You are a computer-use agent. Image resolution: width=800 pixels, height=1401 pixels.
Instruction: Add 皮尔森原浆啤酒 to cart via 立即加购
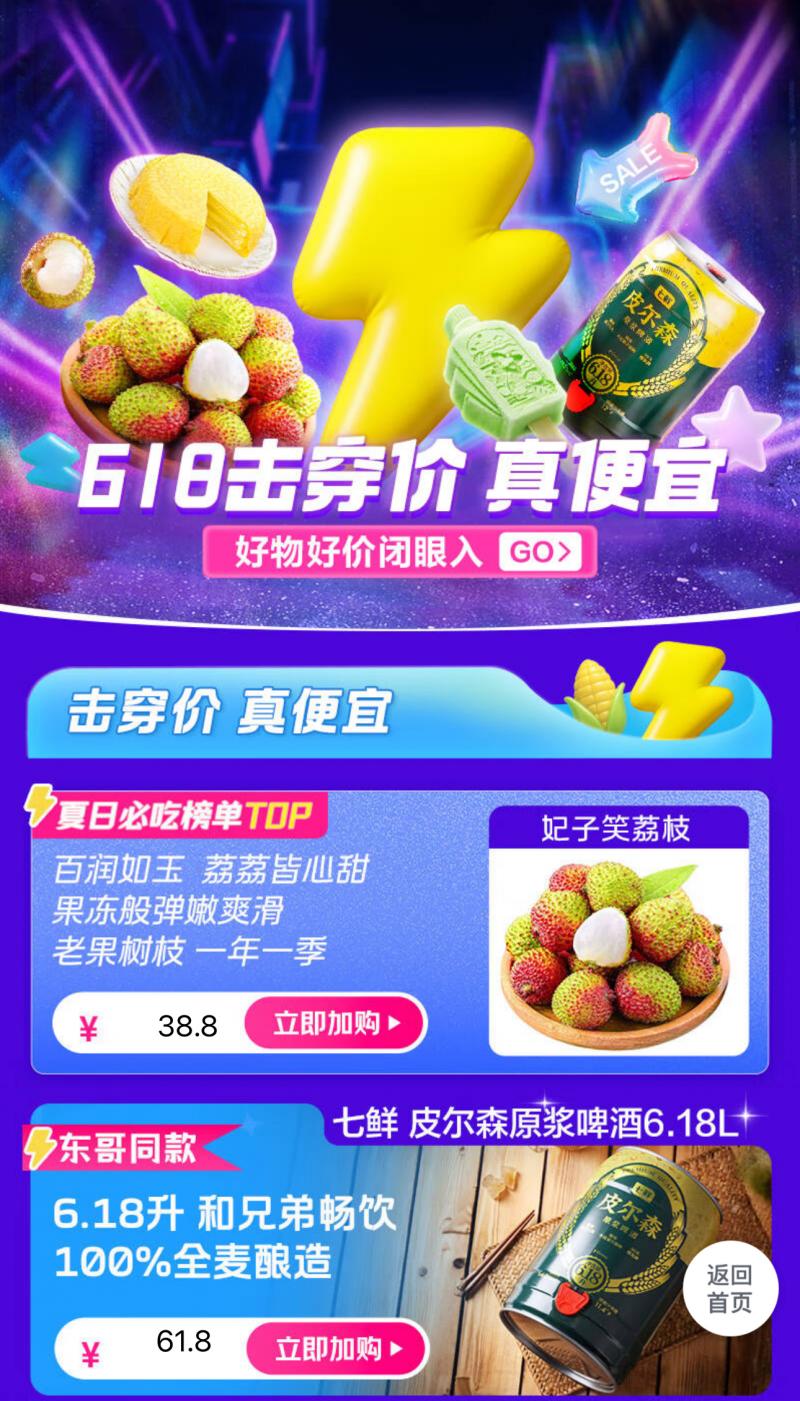(x=337, y=1348)
